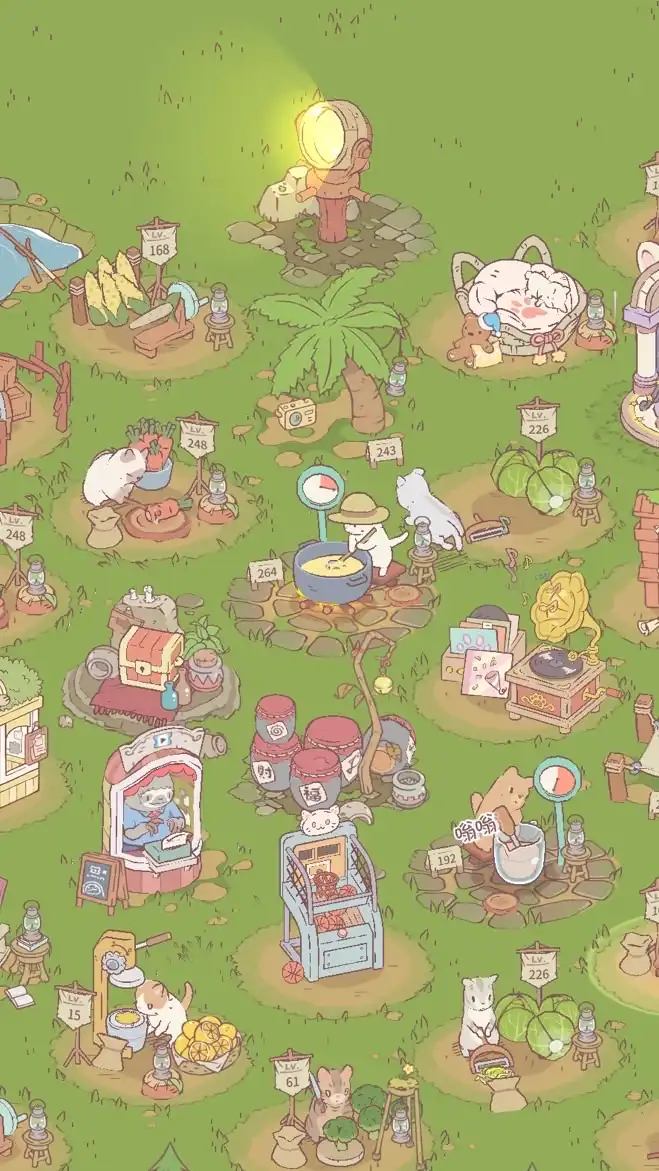Select the juice mixing station 192
659x1171 pixels.
(x=510, y=840)
